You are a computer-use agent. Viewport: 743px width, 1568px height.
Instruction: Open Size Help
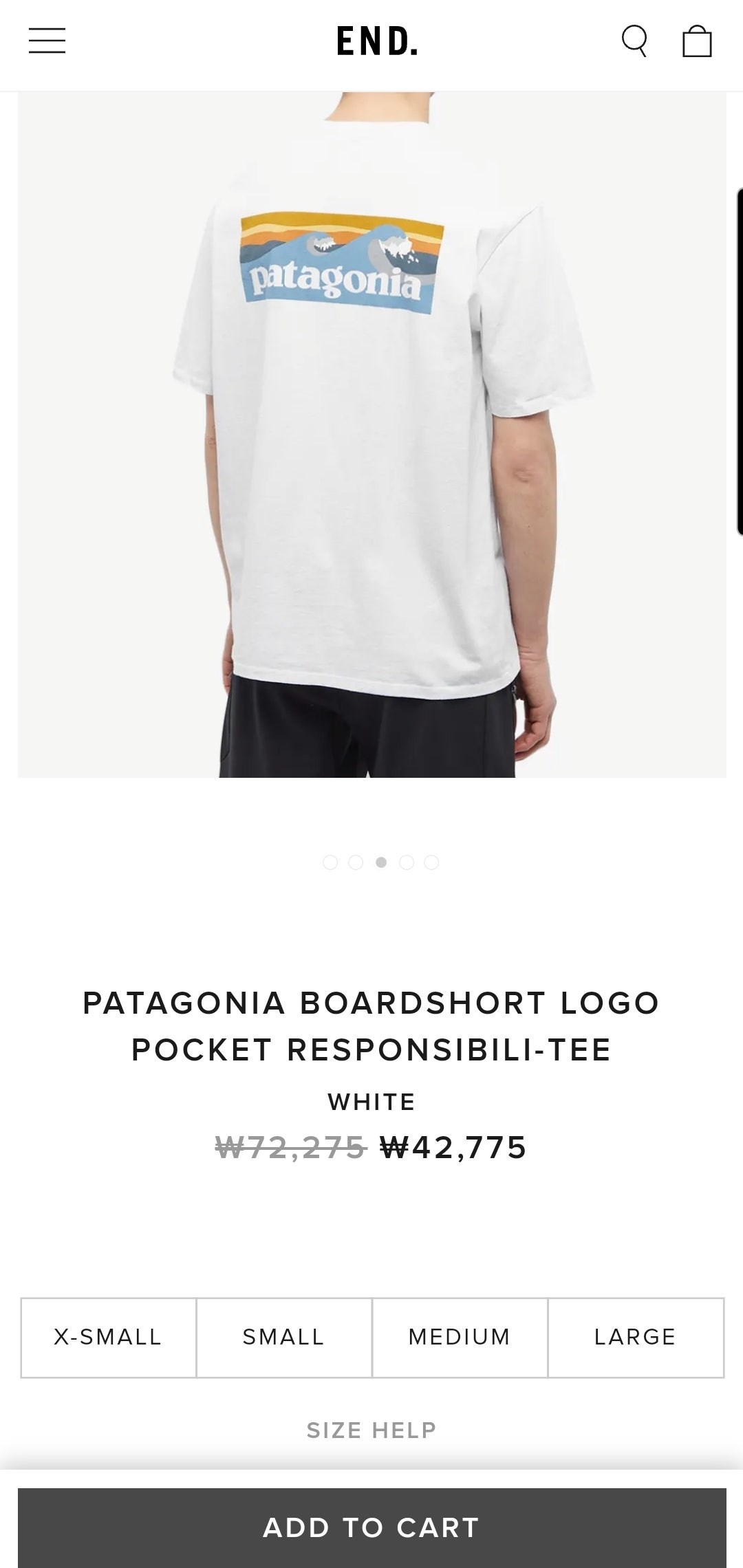click(x=371, y=1430)
